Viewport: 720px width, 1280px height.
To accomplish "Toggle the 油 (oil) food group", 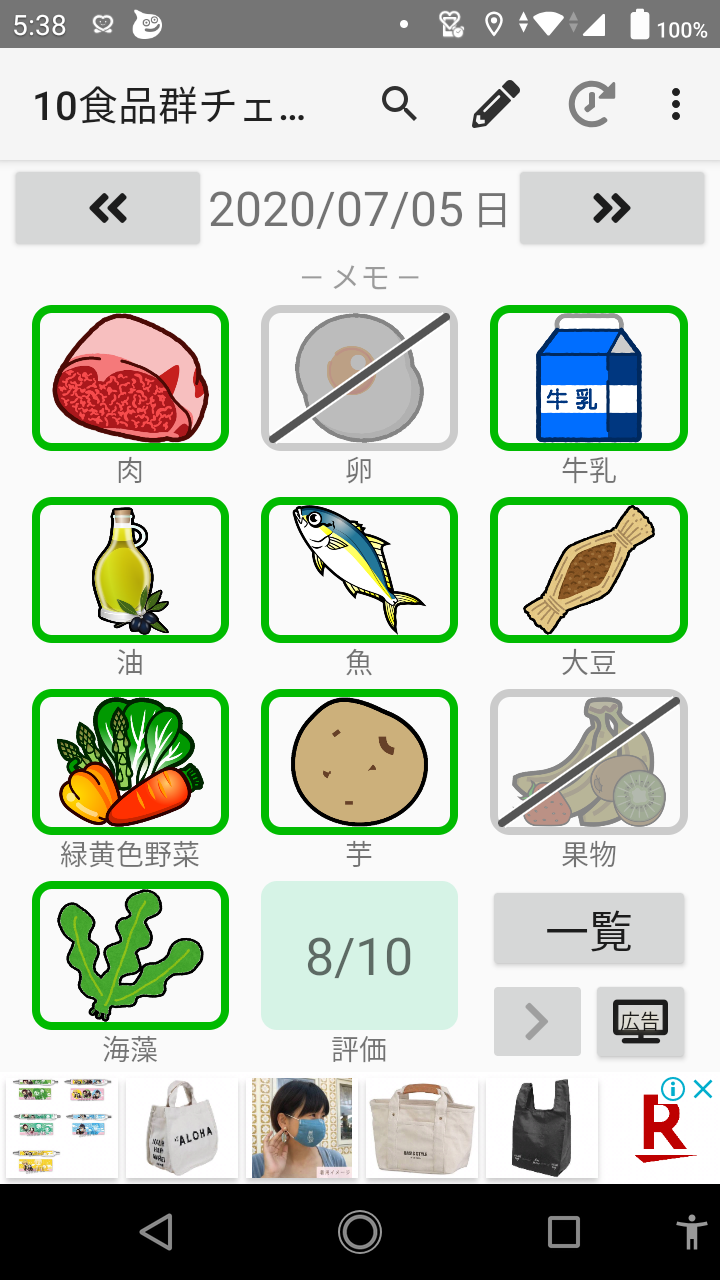I will tap(131, 570).
